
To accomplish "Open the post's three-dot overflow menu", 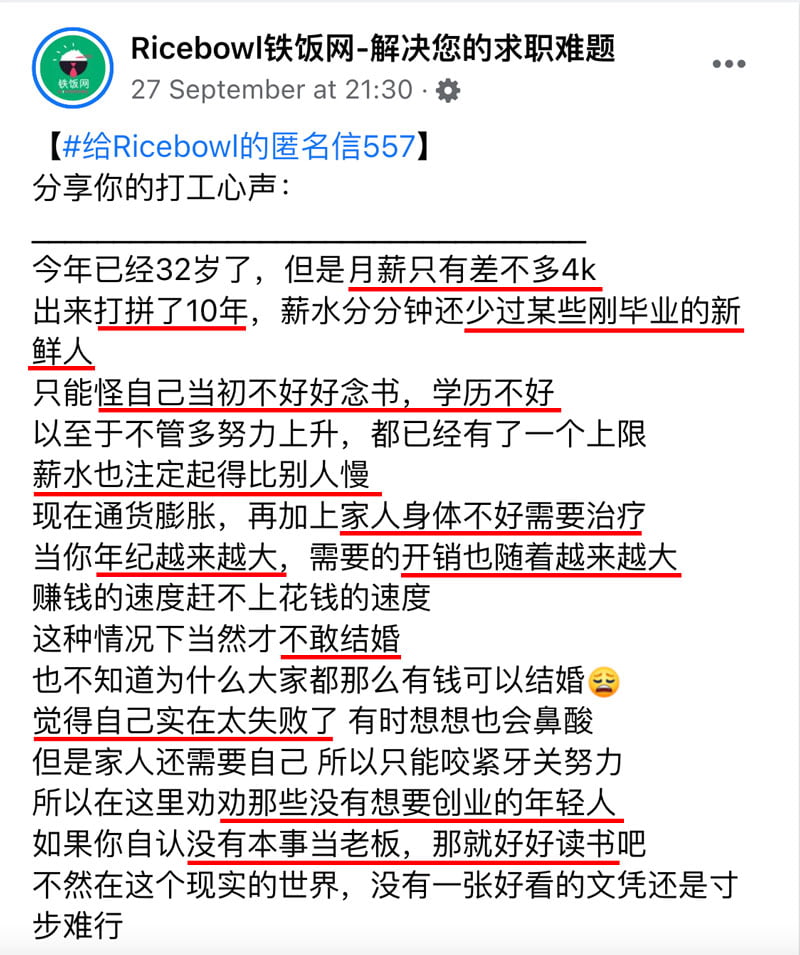I will tap(729, 64).
